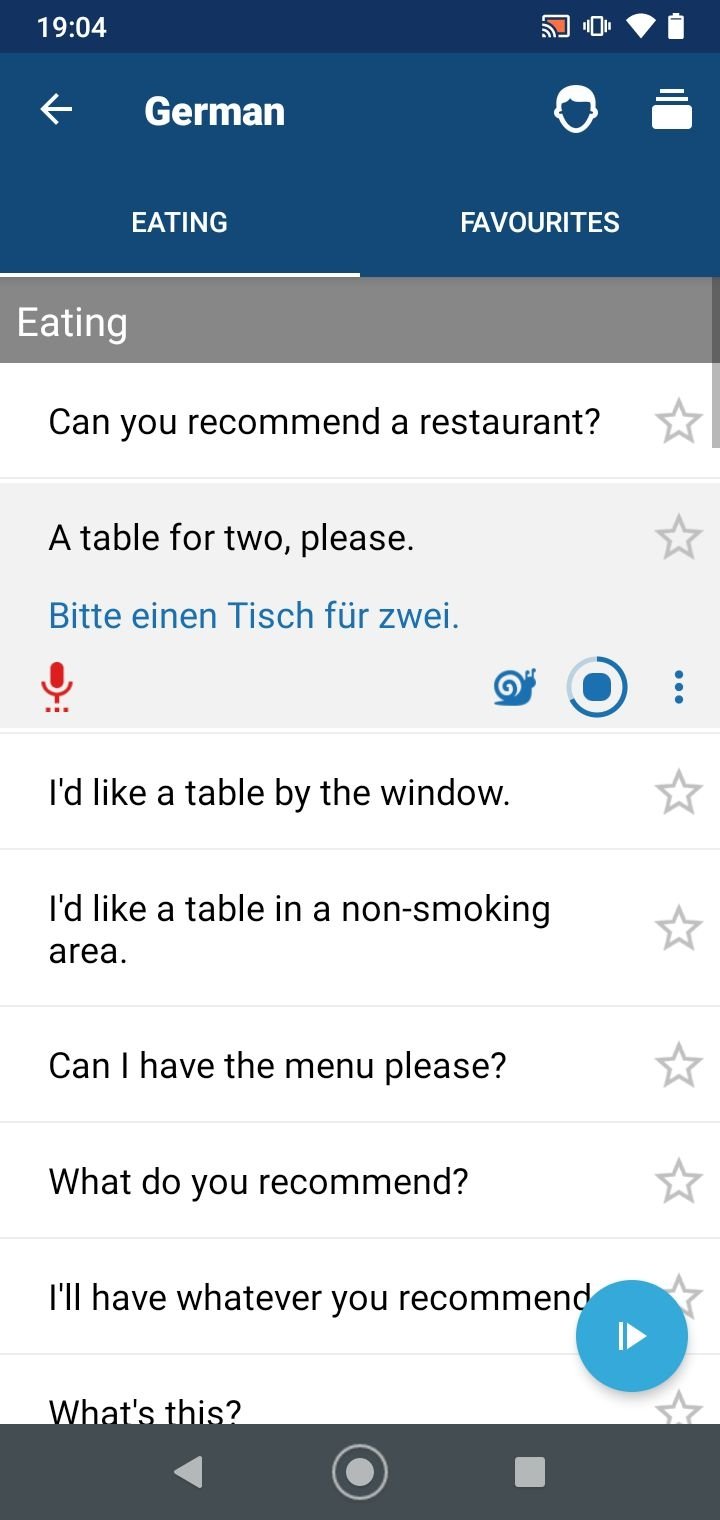Start auto-play with the floating play button
720x1520 pixels.
click(x=632, y=1336)
